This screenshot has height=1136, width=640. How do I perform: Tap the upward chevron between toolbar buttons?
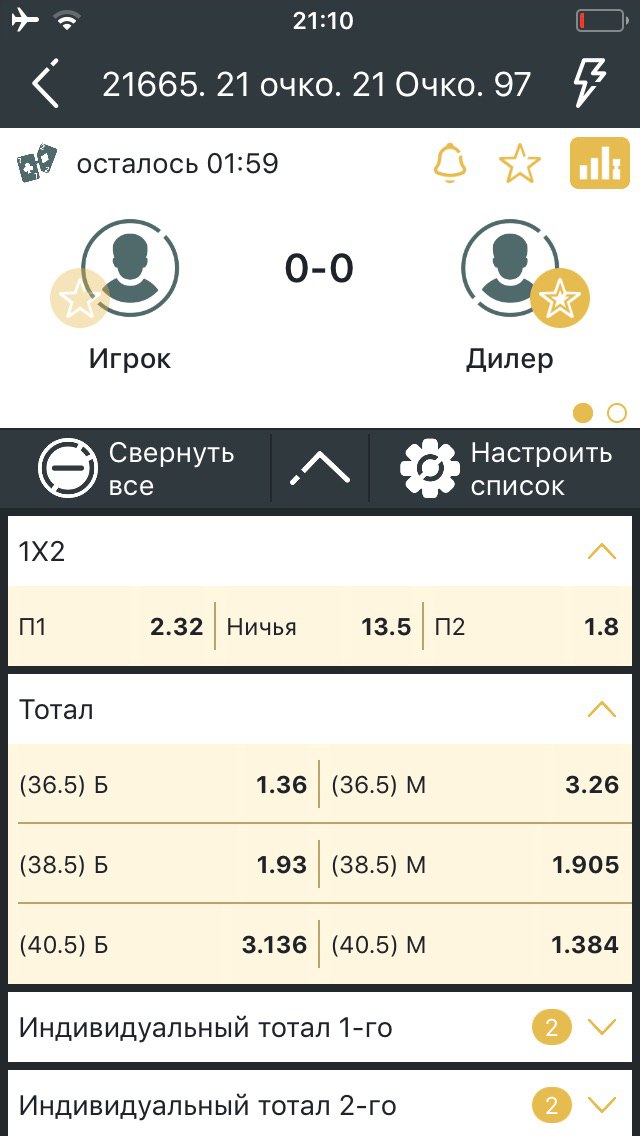320,468
